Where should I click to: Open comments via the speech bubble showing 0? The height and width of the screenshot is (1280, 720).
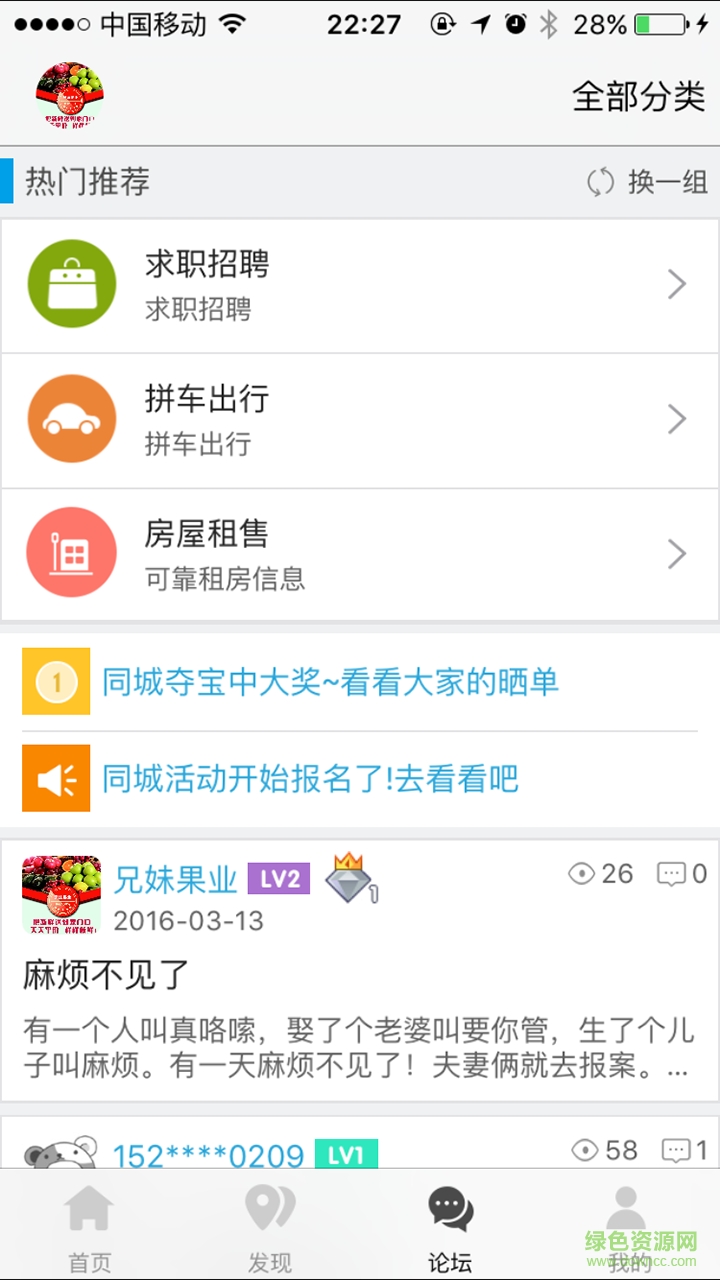pos(672,873)
